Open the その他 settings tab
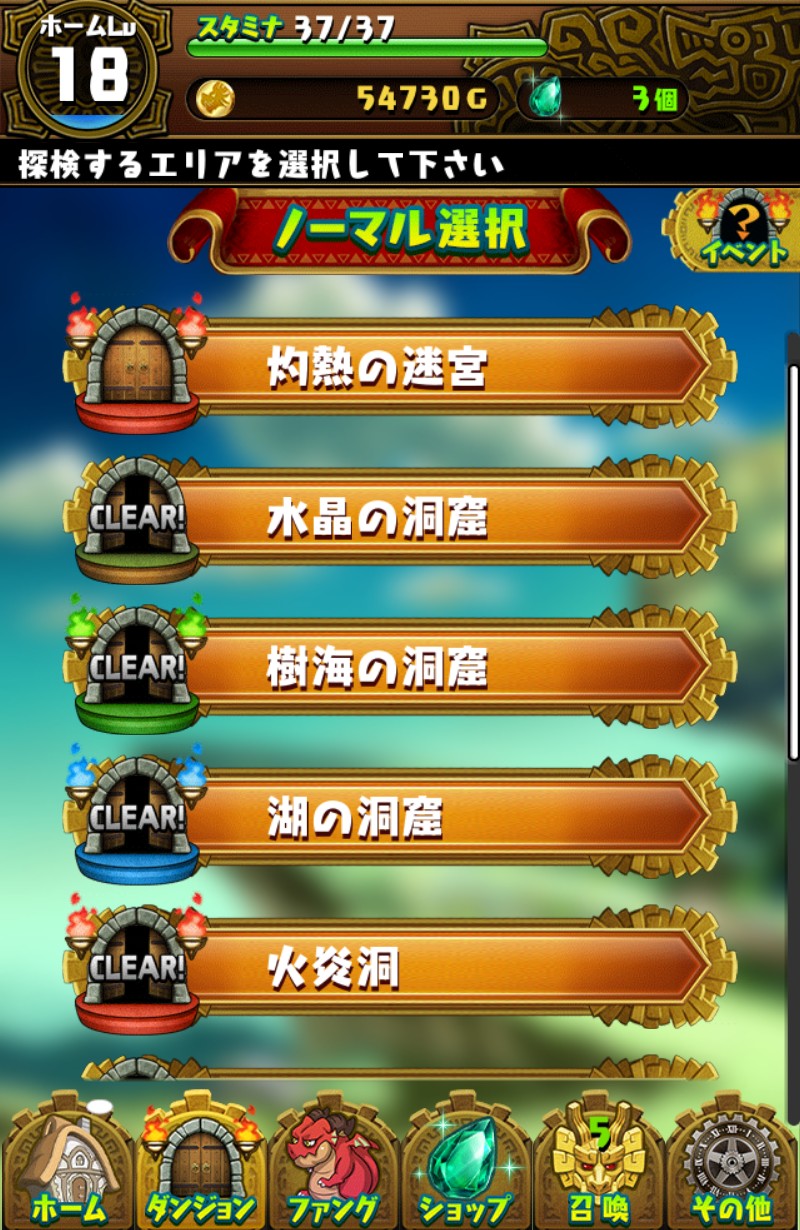Screen dimensions: 800x1230 point(732,1165)
